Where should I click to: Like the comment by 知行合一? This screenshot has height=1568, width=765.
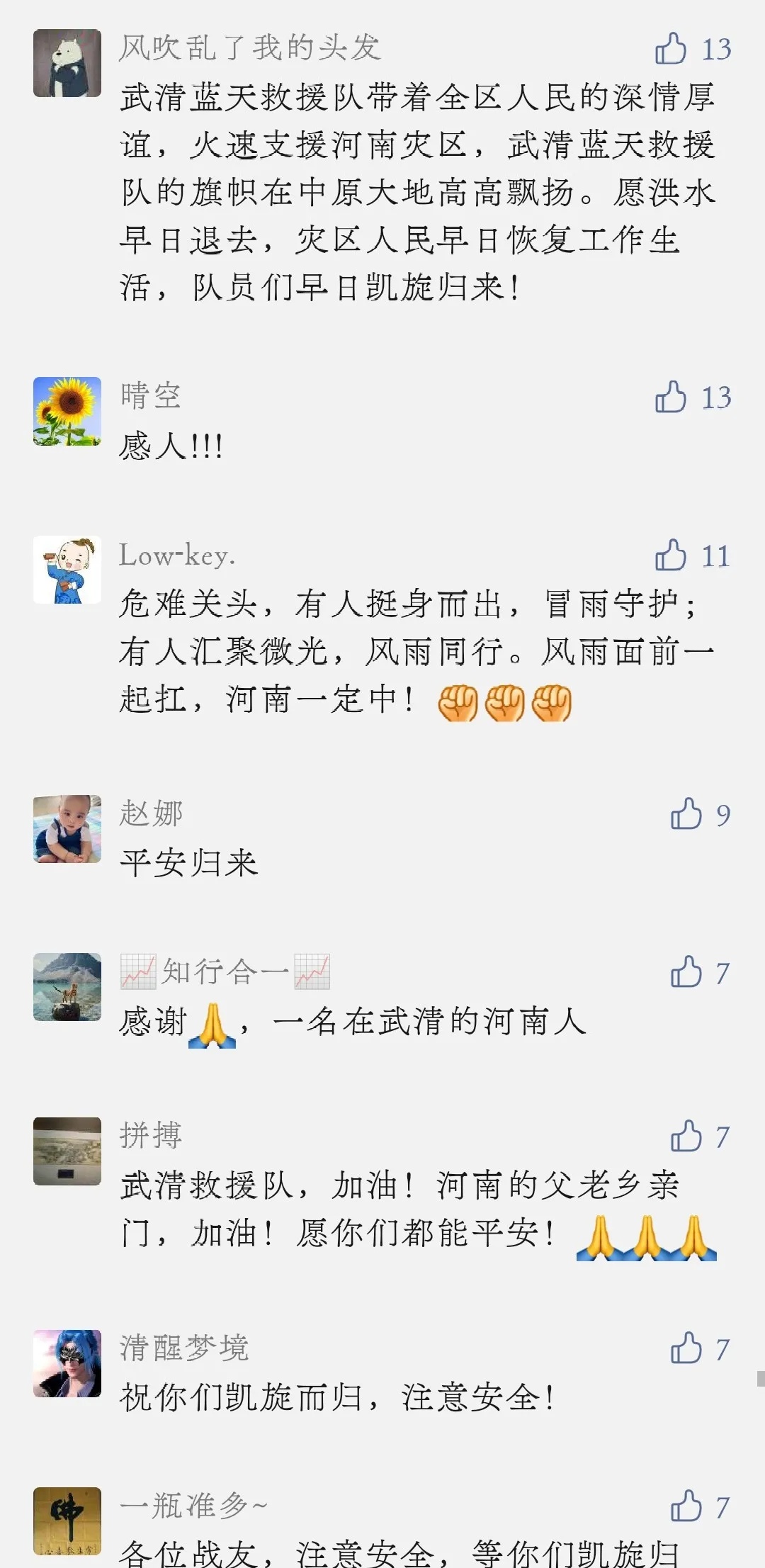(x=686, y=972)
